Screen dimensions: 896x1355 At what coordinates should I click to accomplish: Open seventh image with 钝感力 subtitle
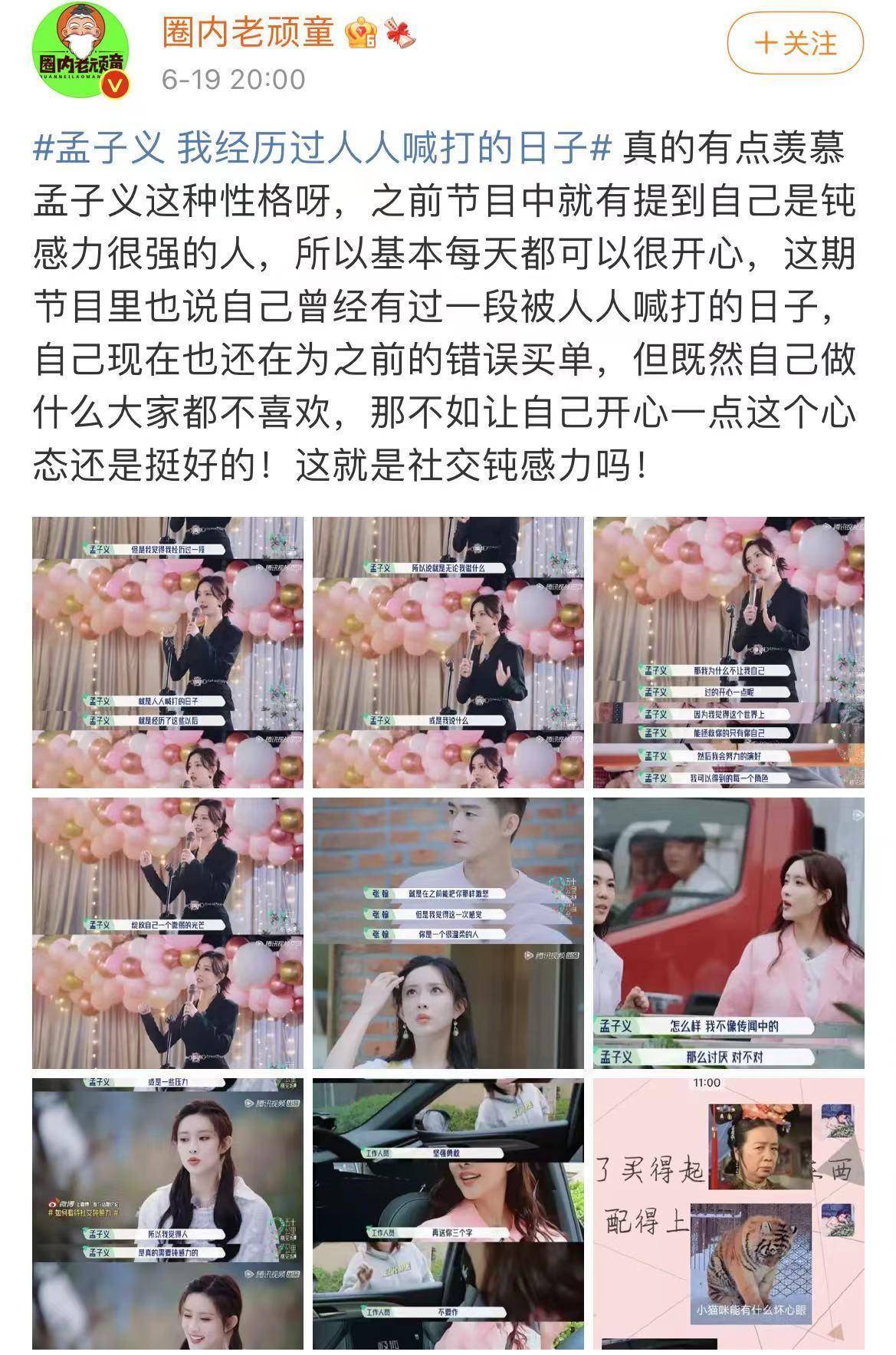coord(168,1213)
